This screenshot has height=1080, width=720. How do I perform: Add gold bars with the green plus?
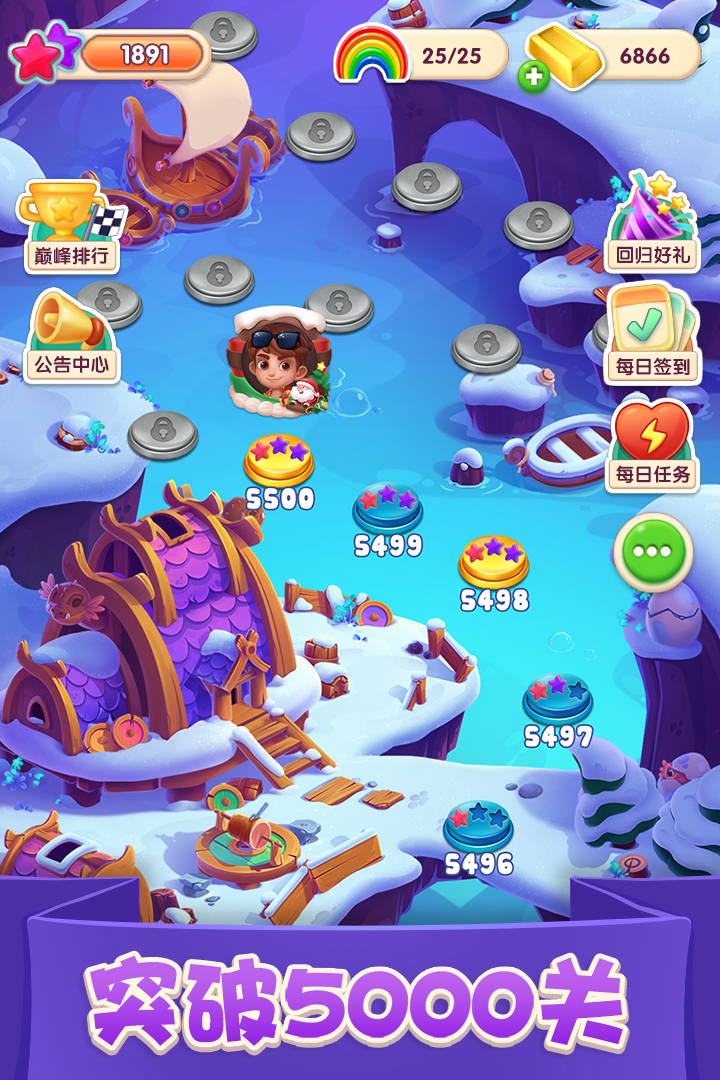(x=534, y=75)
